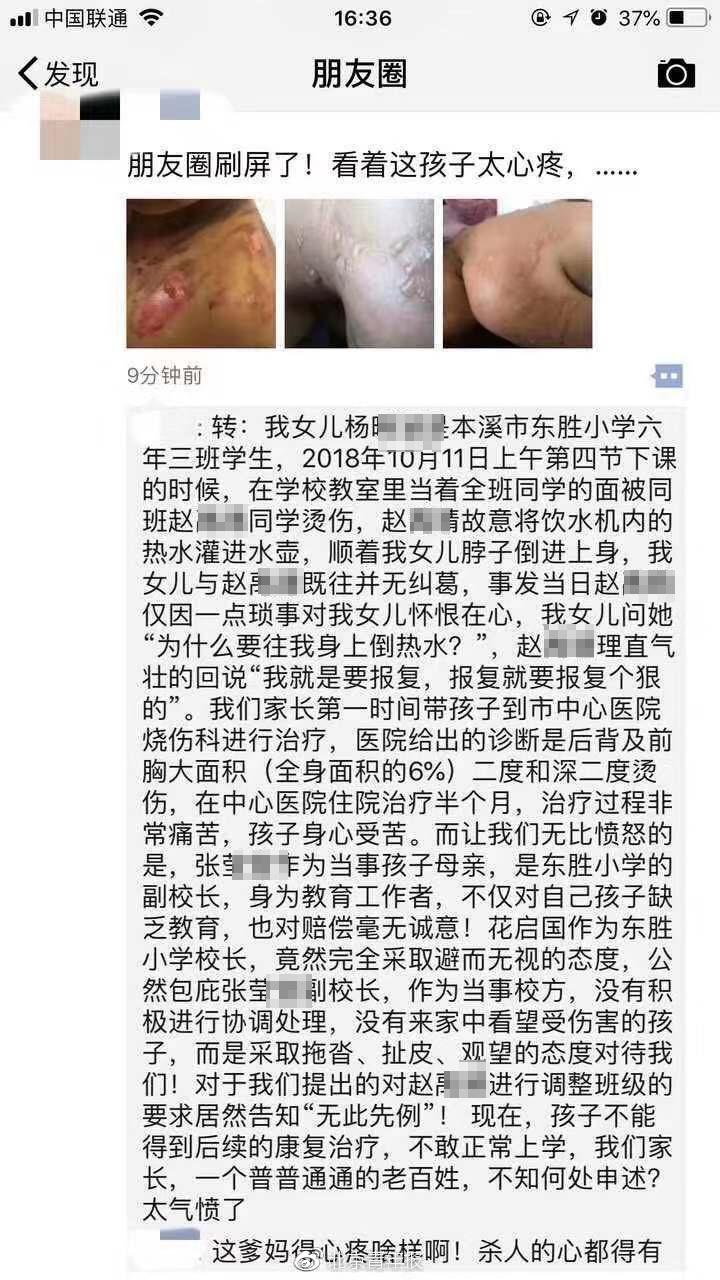View the first photo in the post

tap(200, 273)
